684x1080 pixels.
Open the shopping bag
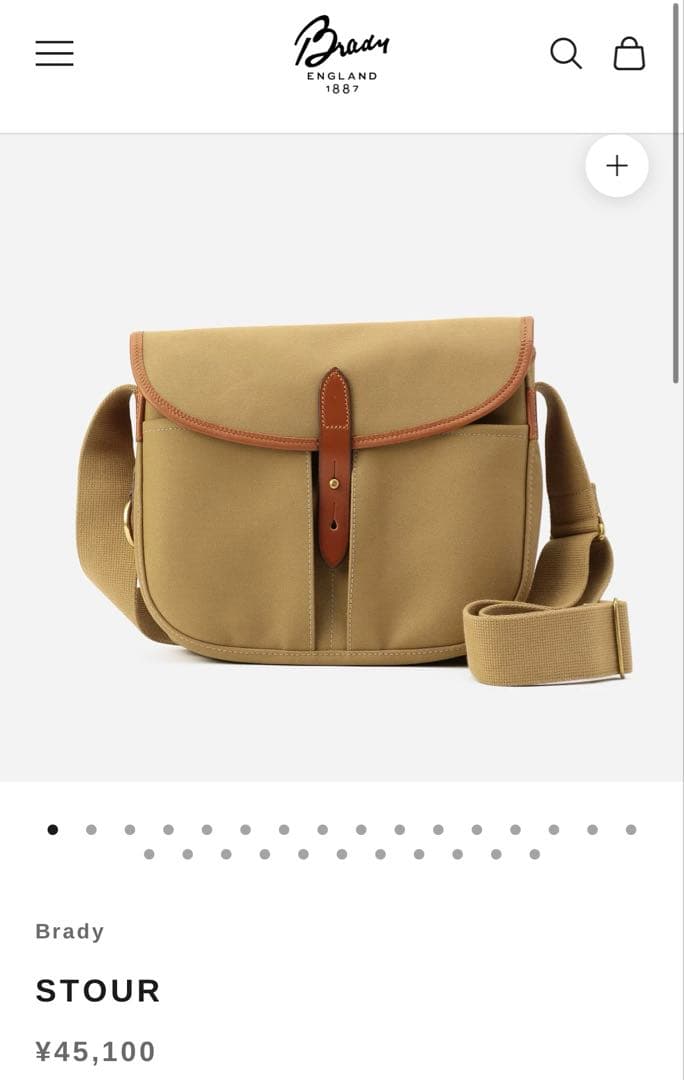coord(629,53)
